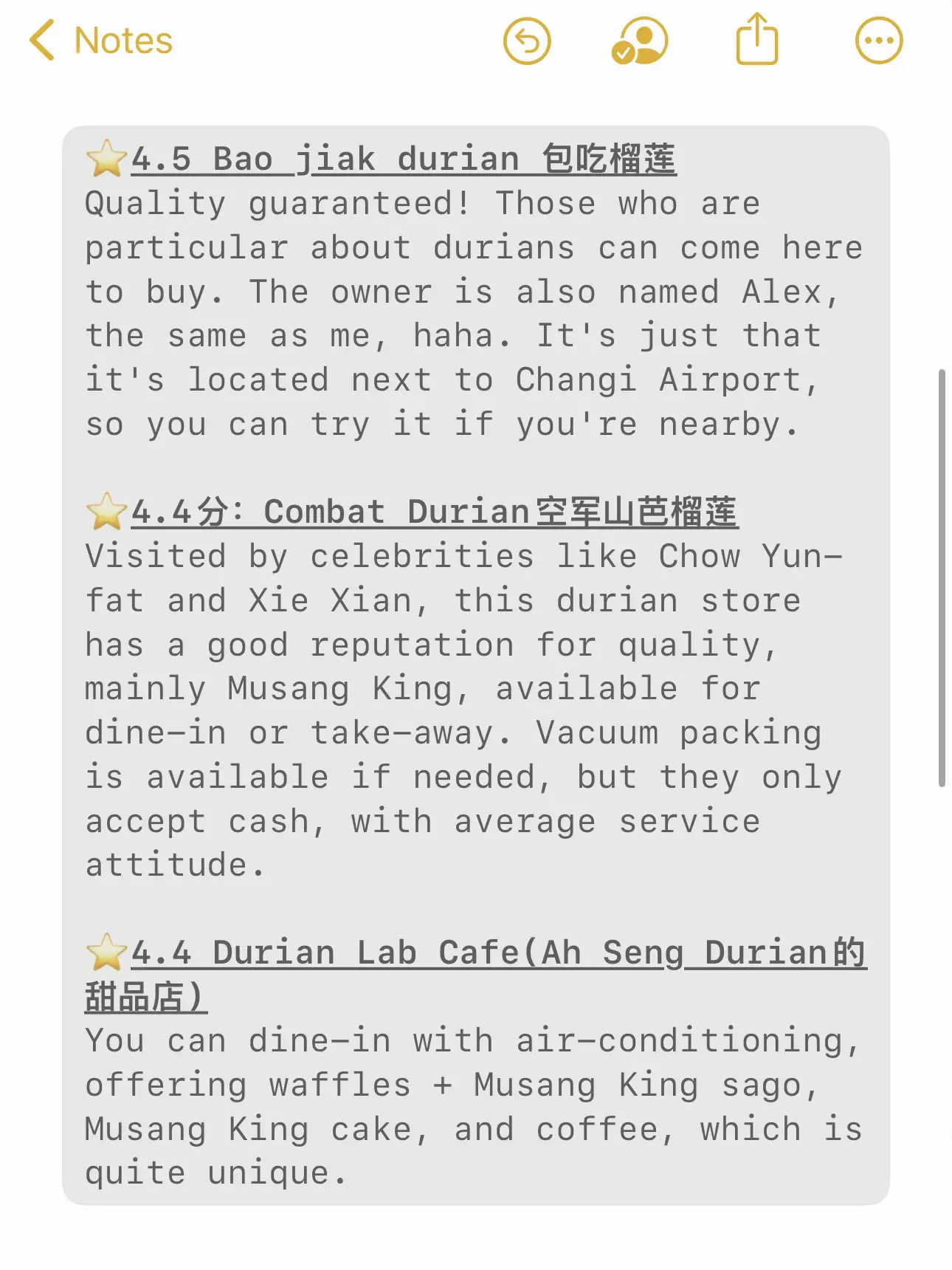Screen dimensions: 952x1270
Task: Open the more options menu
Action: (x=878, y=41)
